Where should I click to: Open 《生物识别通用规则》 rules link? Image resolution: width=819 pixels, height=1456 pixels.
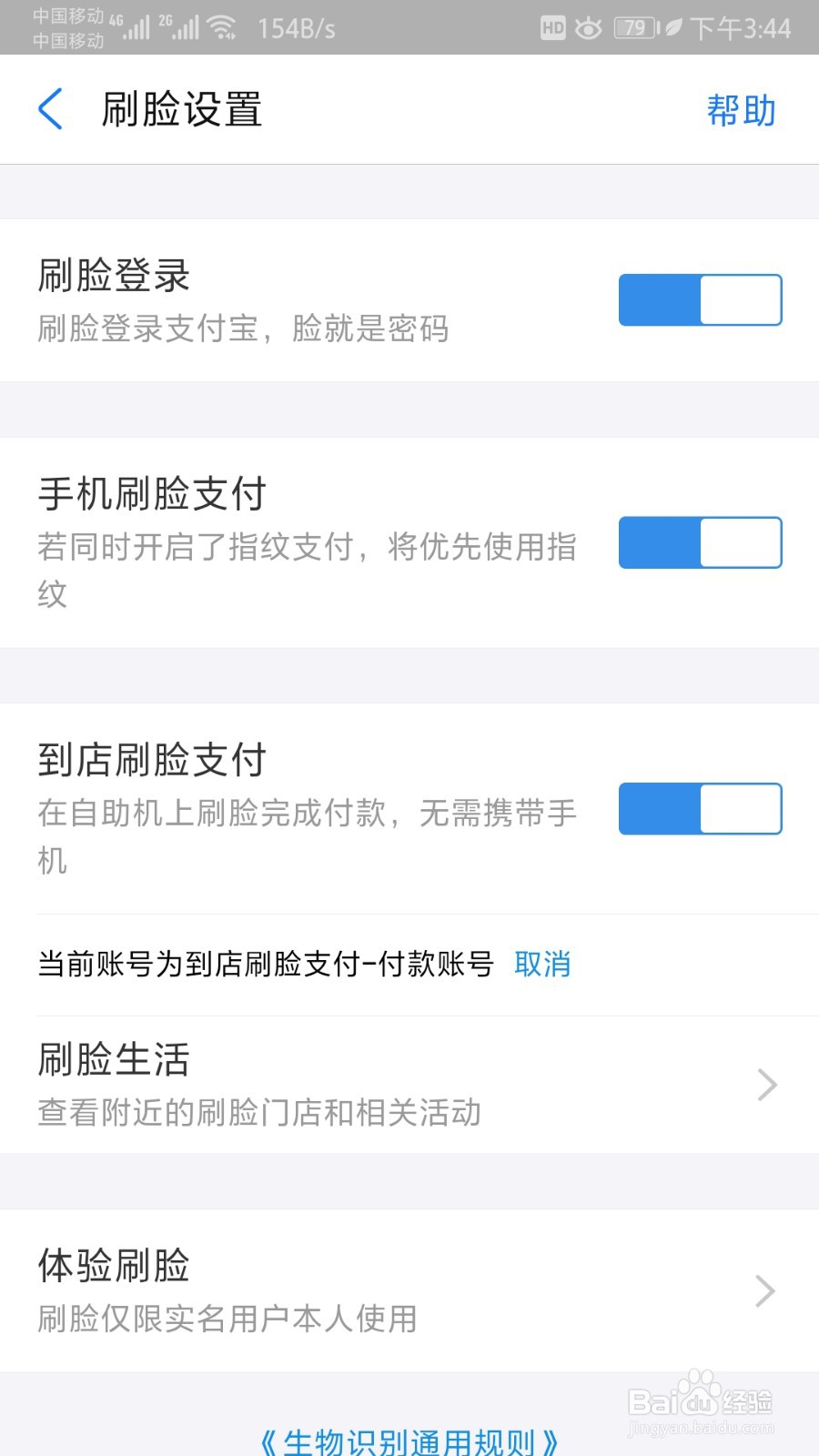tap(409, 1441)
